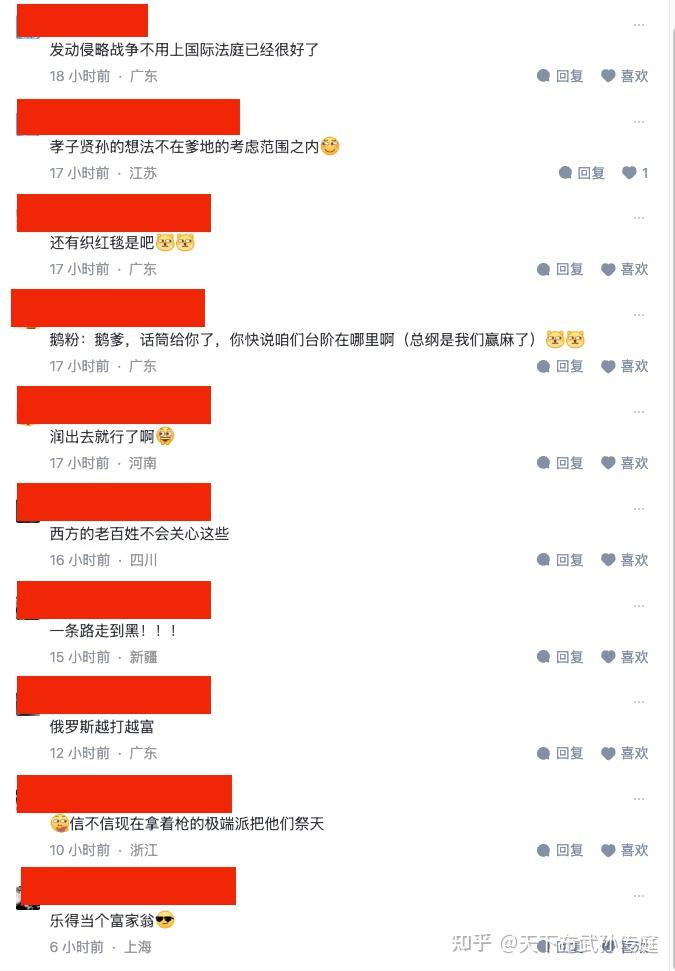Reply to the comment about 国际法庭
The width and height of the screenshot is (675, 971).
560,76
